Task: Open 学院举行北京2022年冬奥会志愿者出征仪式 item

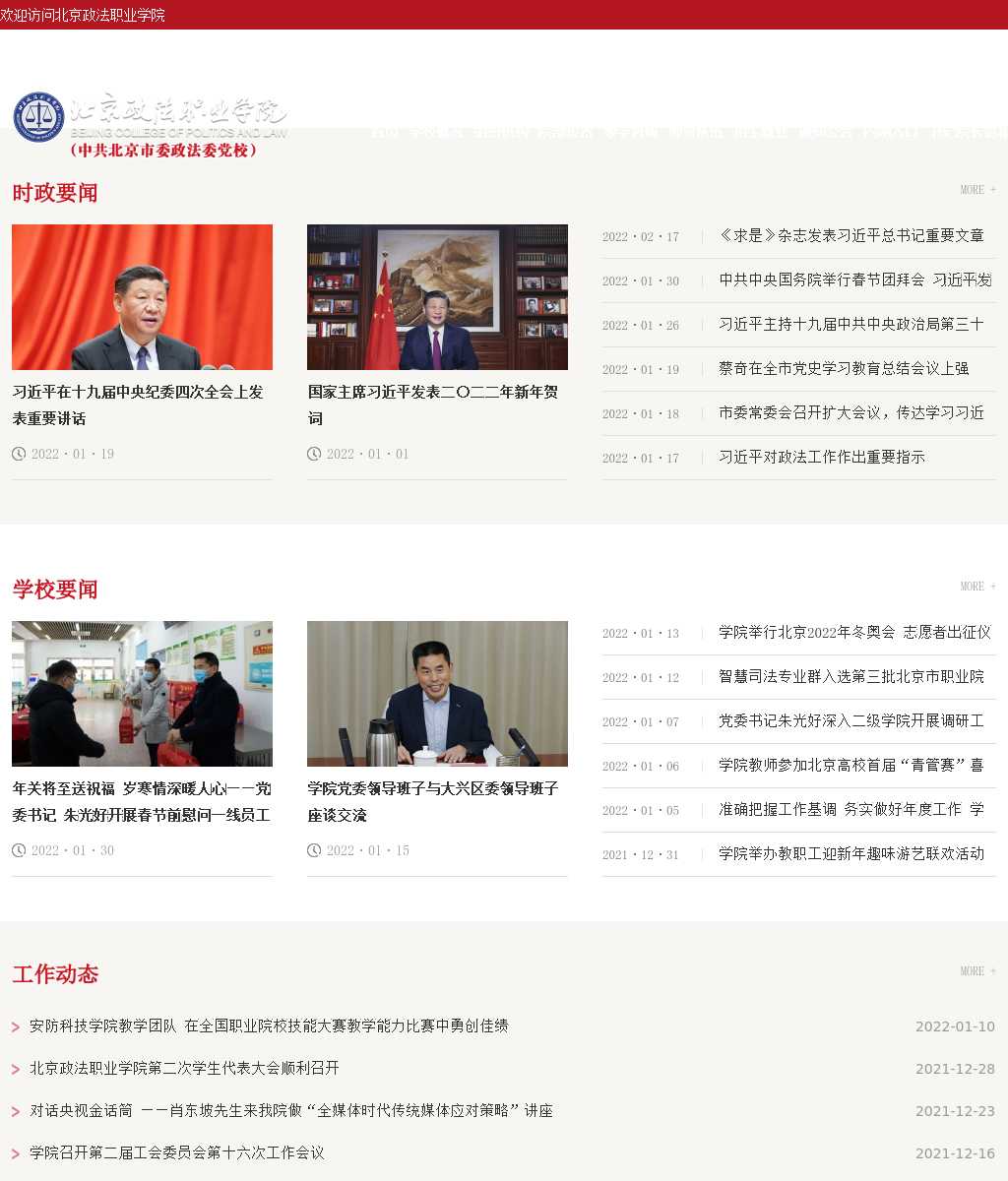Action: pos(854,633)
